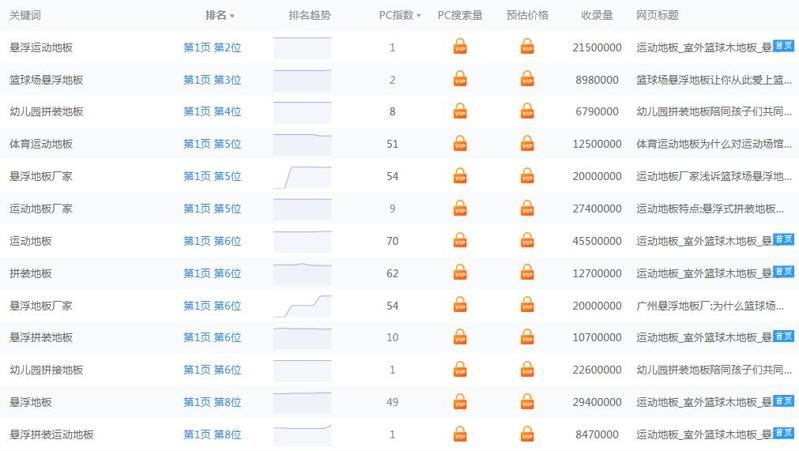Open the rank link for 幼儿园拼接地板
The width and height of the screenshot is (799, 451).
[x=212, y=370]
